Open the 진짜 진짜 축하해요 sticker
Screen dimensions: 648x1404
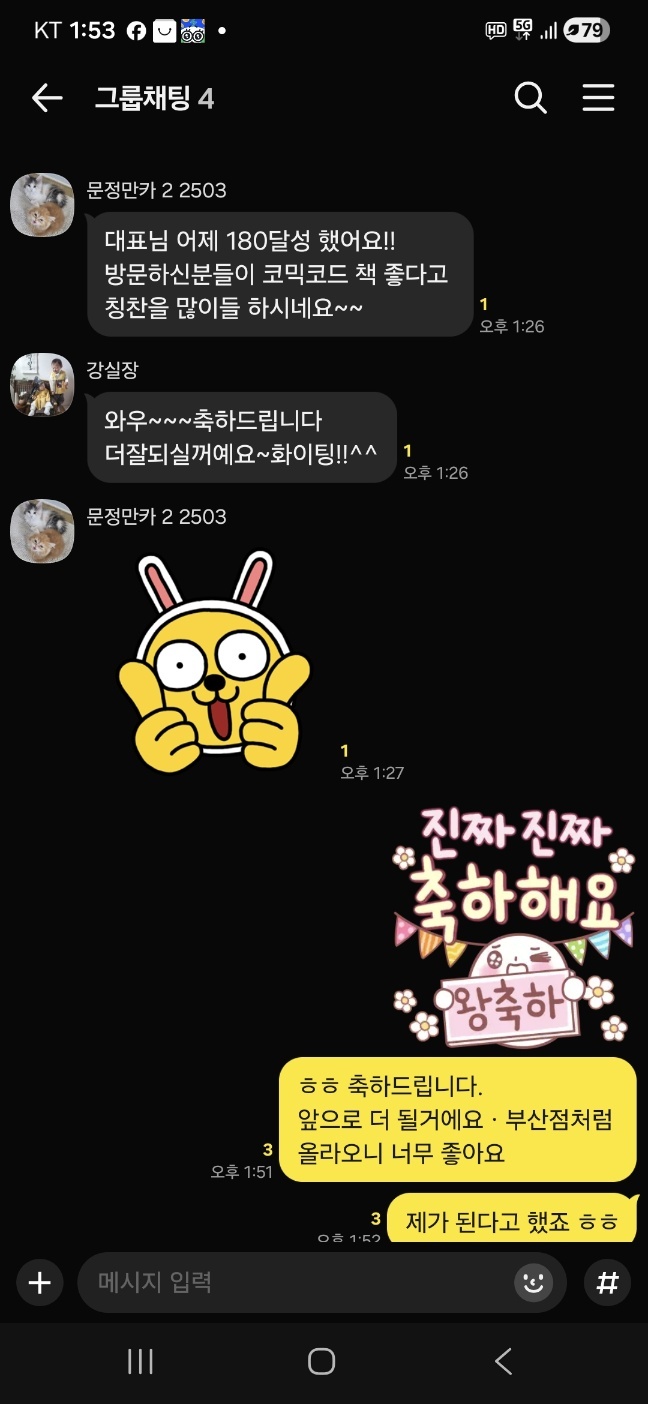(513, 923)
